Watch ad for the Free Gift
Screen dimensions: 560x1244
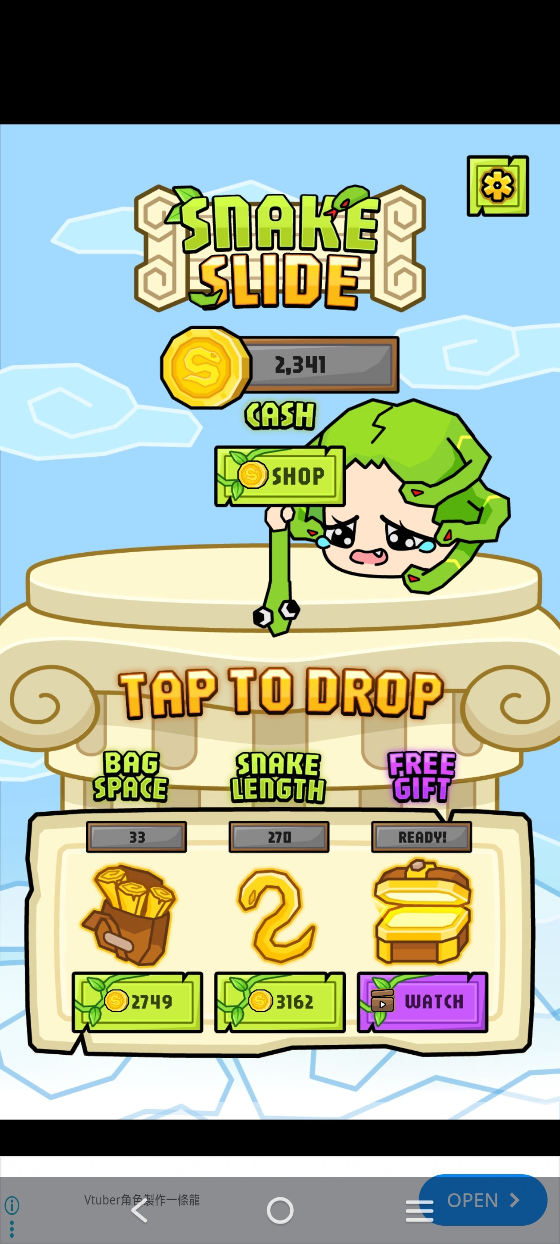pyautogui.click(x=422, y=1001)
